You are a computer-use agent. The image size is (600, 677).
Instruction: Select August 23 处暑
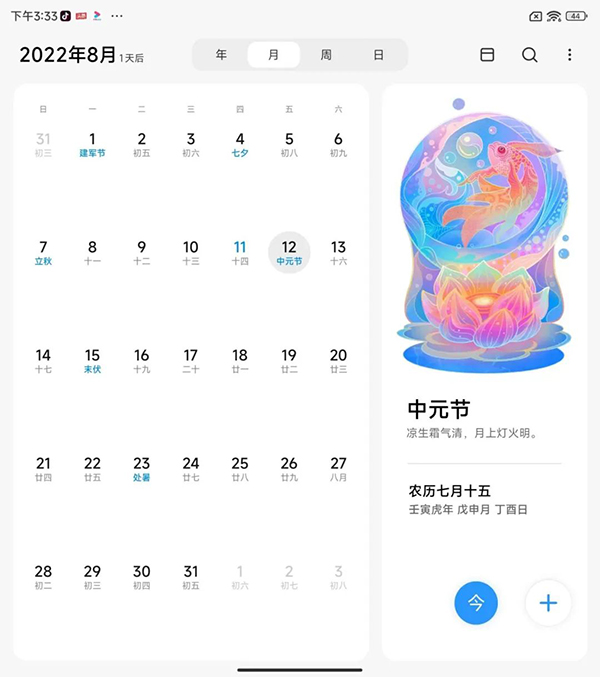click(142, 468)
